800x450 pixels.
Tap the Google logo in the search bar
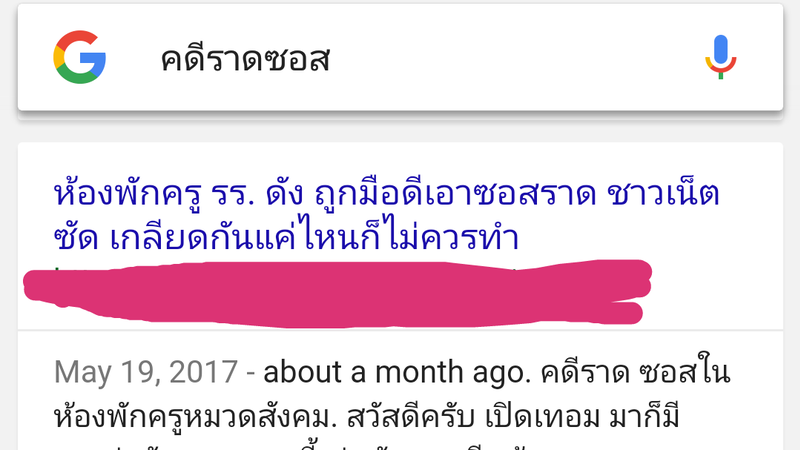coord(80,57)
